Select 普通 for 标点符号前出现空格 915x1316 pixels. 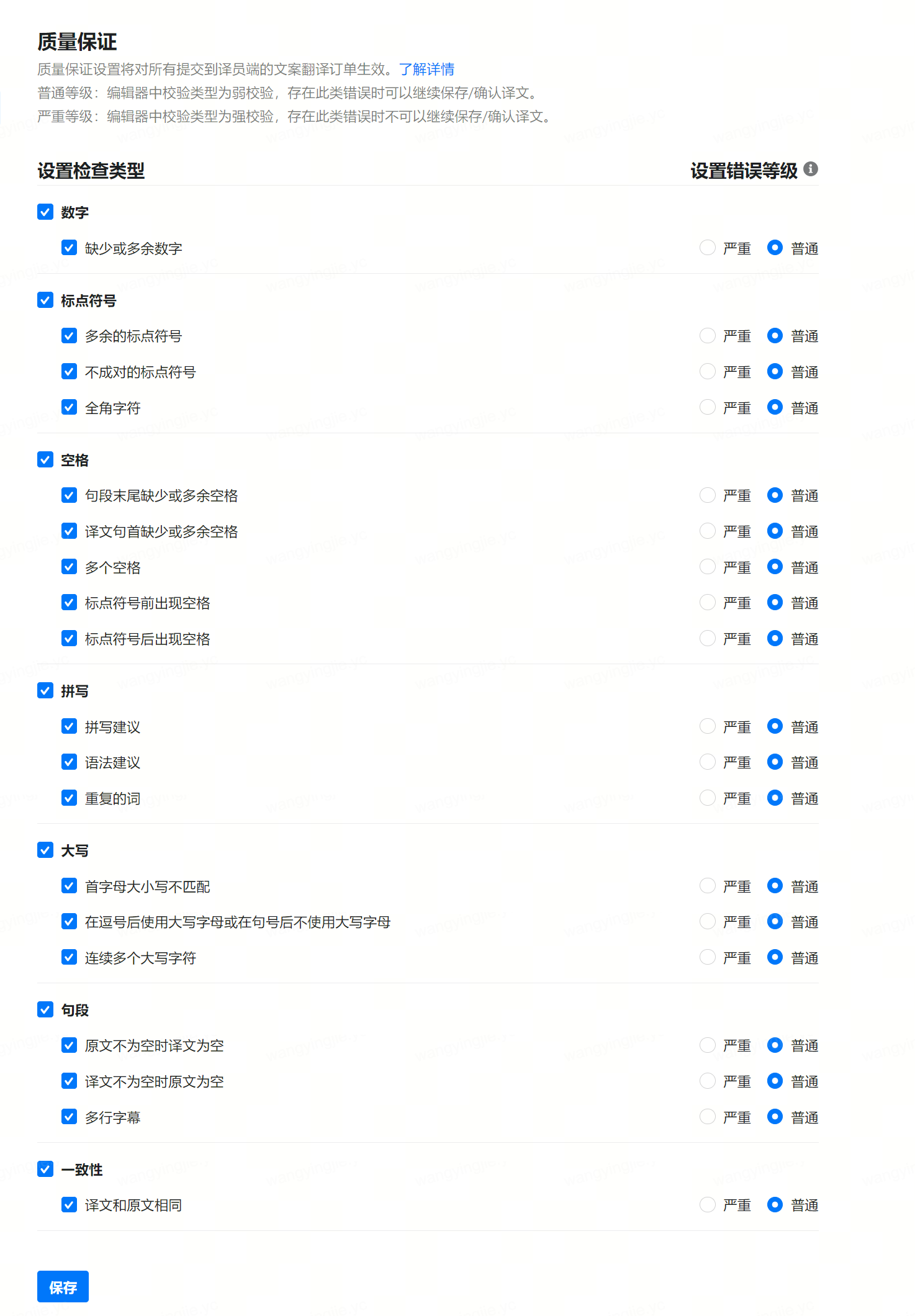pyautogui.click(x=775, y=602)
